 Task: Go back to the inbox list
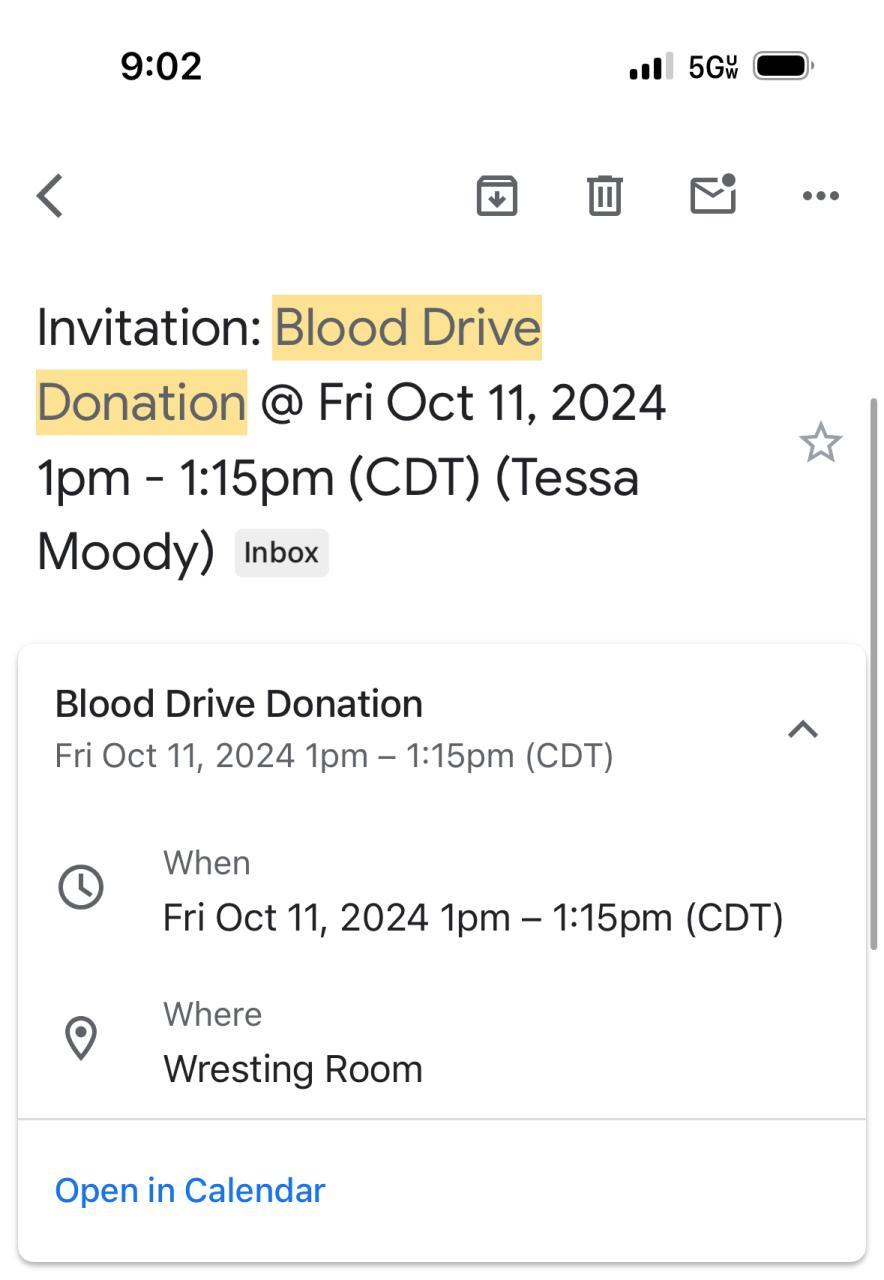pos(50,195)
